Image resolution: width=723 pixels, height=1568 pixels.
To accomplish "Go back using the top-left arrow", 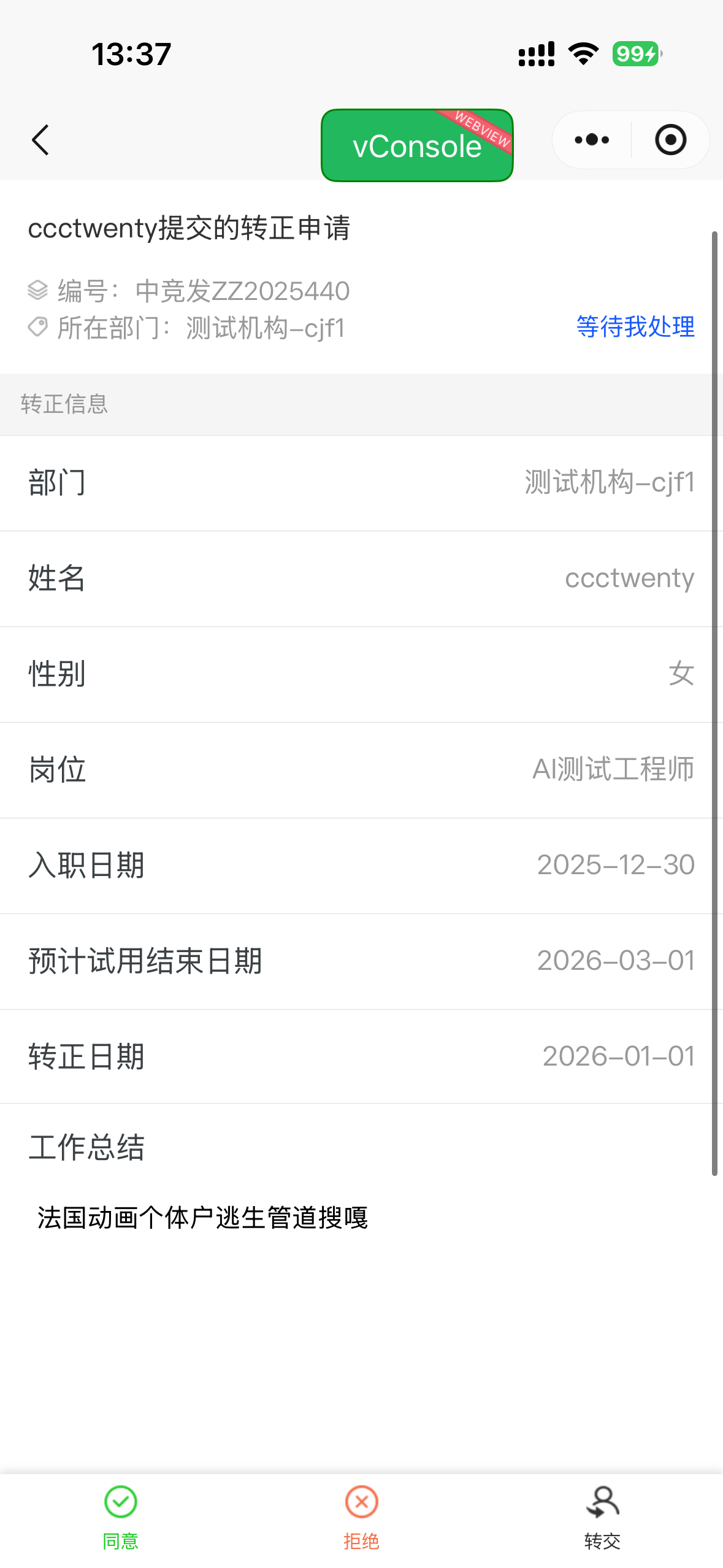I will tap(40, 140).
